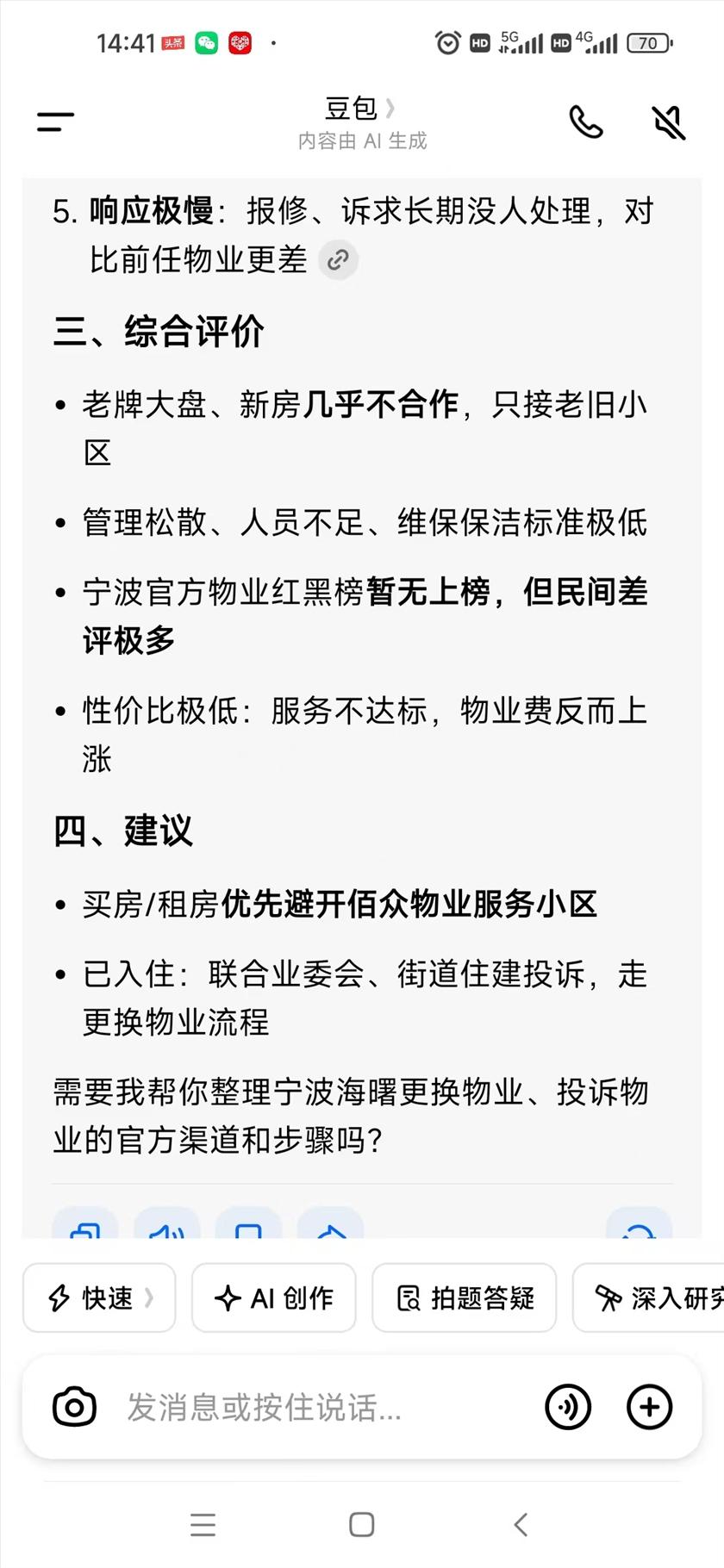Select the 快速 mode chip
This screenshot has width=724, height=1568.
click(99, 1297)
